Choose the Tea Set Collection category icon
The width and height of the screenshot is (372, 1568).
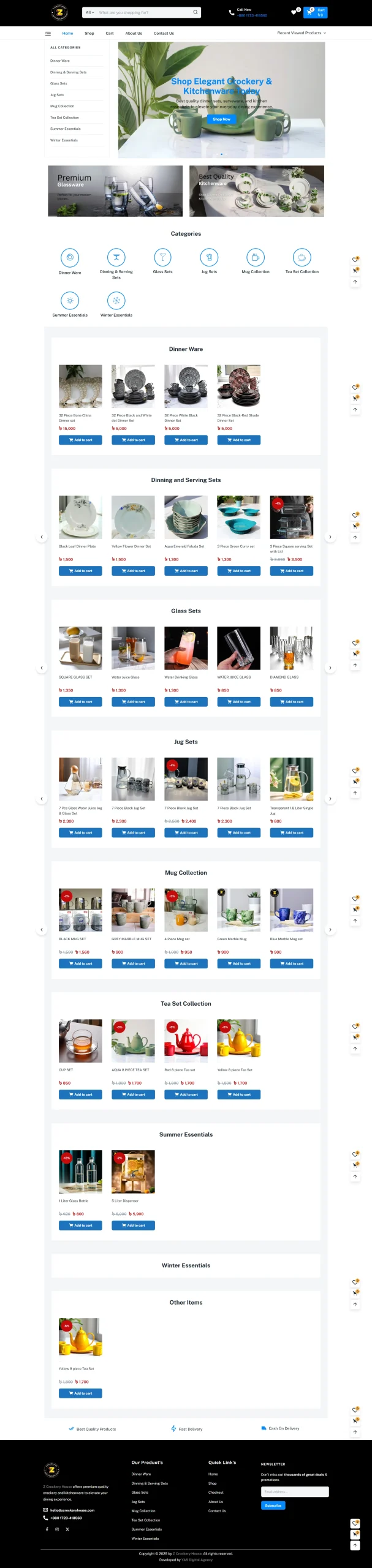(302, 257)
